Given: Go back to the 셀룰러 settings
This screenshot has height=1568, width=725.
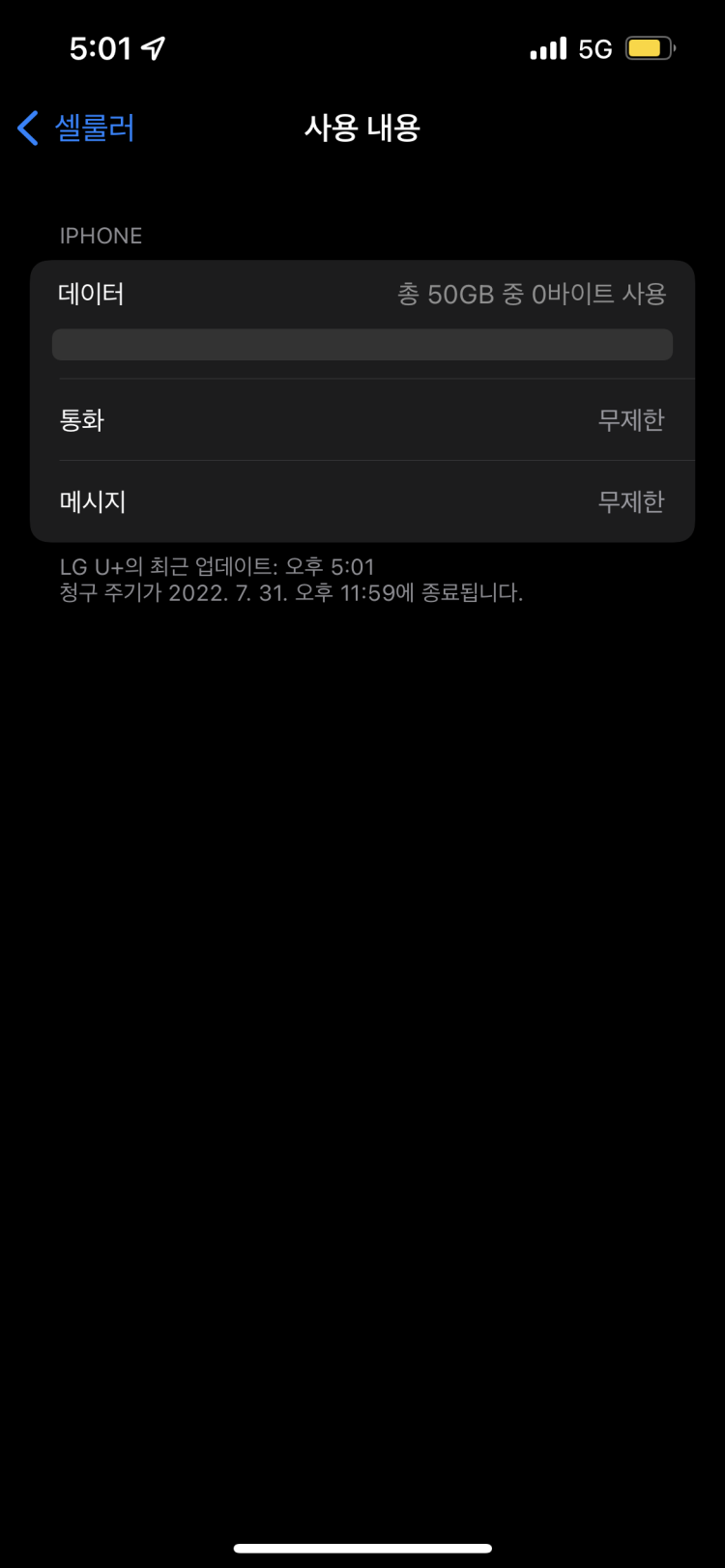Looking at the screenshot, I should [x=77, y=128].
